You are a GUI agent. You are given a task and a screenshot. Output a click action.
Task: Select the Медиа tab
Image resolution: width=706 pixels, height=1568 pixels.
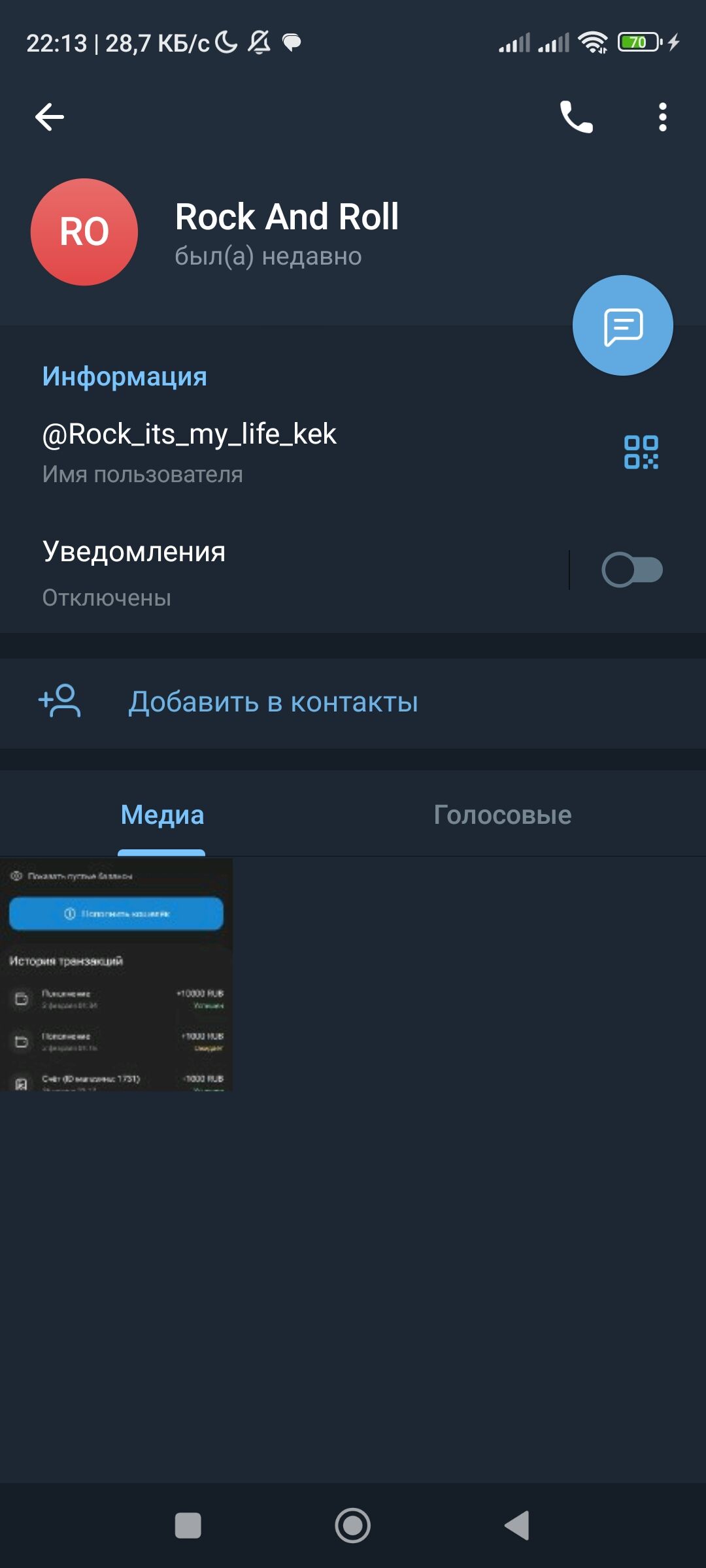(162, 815)
